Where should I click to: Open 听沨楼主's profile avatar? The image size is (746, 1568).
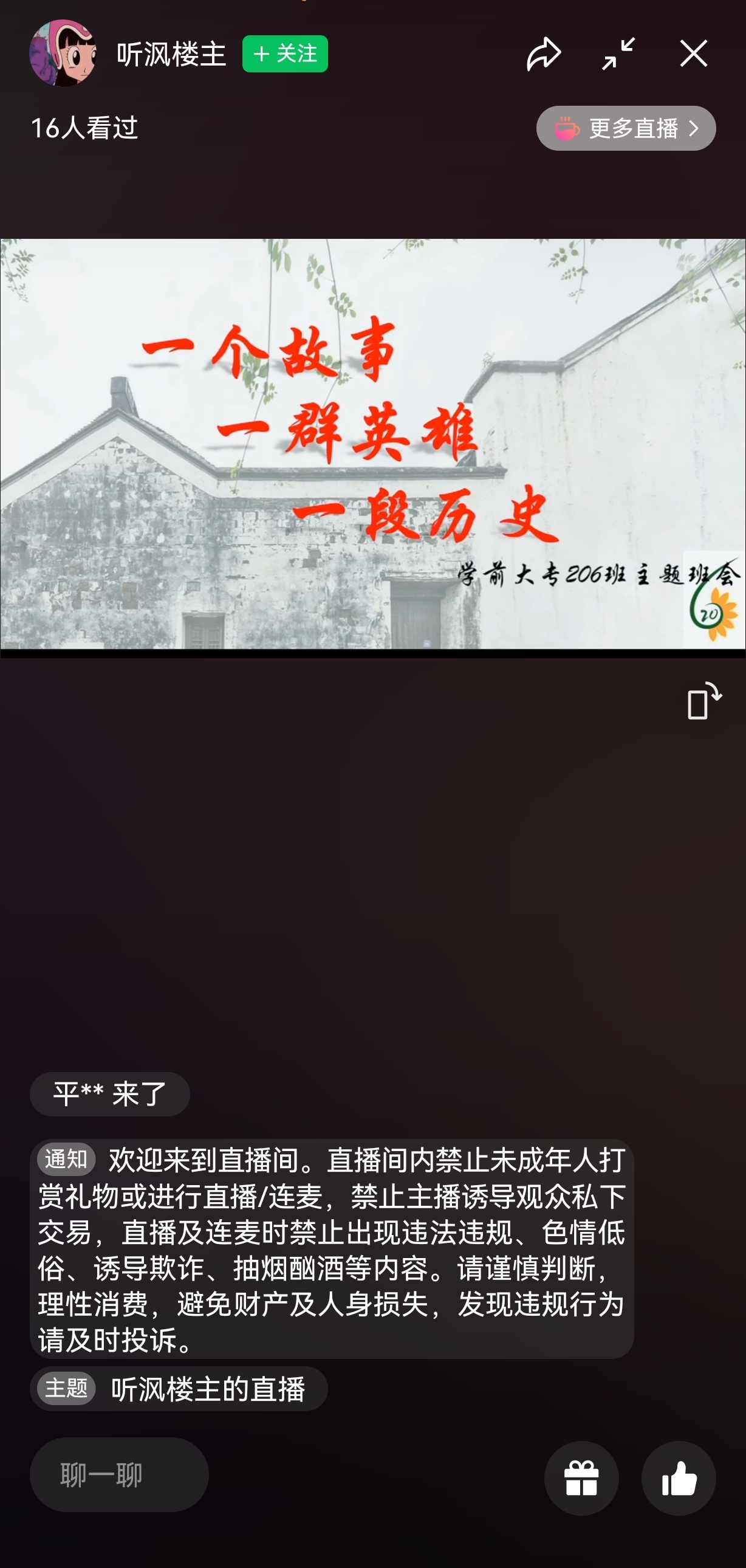click(x=63, y=53)
